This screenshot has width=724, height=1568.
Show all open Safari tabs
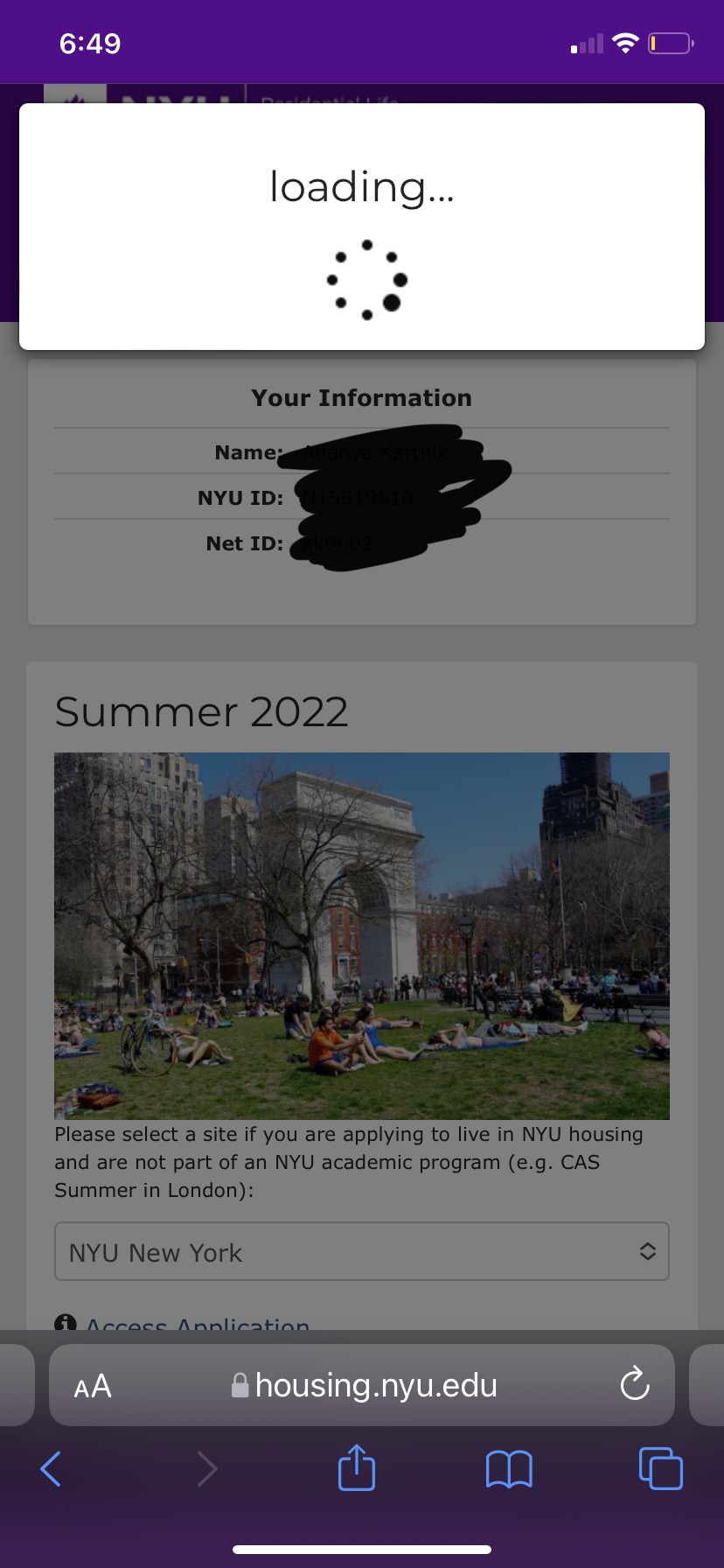(x=661, y=1468)
